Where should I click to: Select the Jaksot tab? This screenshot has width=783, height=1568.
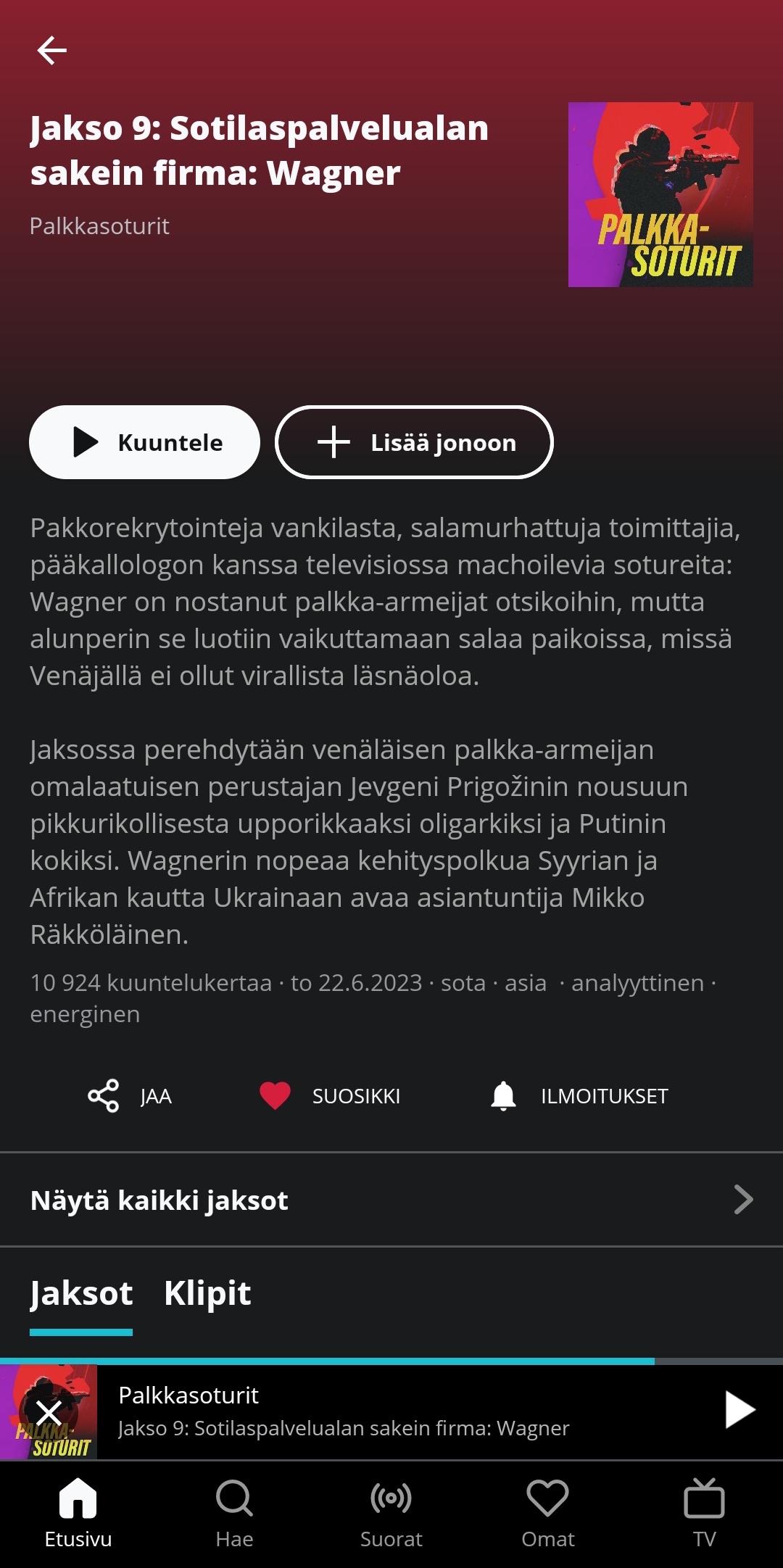pyautogui.click(x=81, y=1294)
